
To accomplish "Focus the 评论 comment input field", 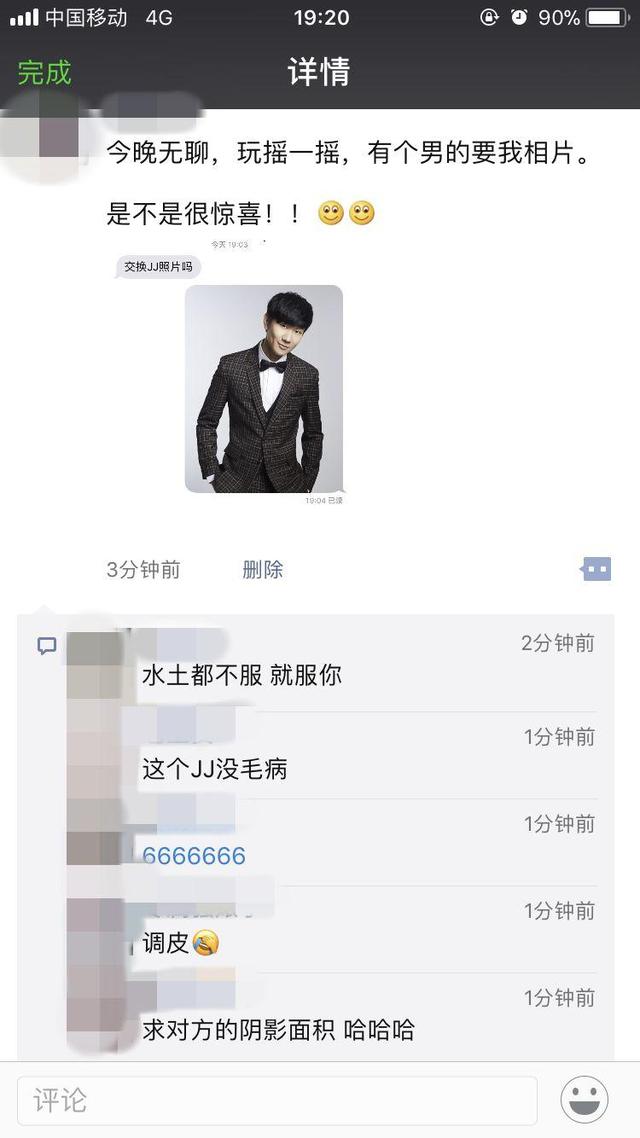I will click(277, 1101).
